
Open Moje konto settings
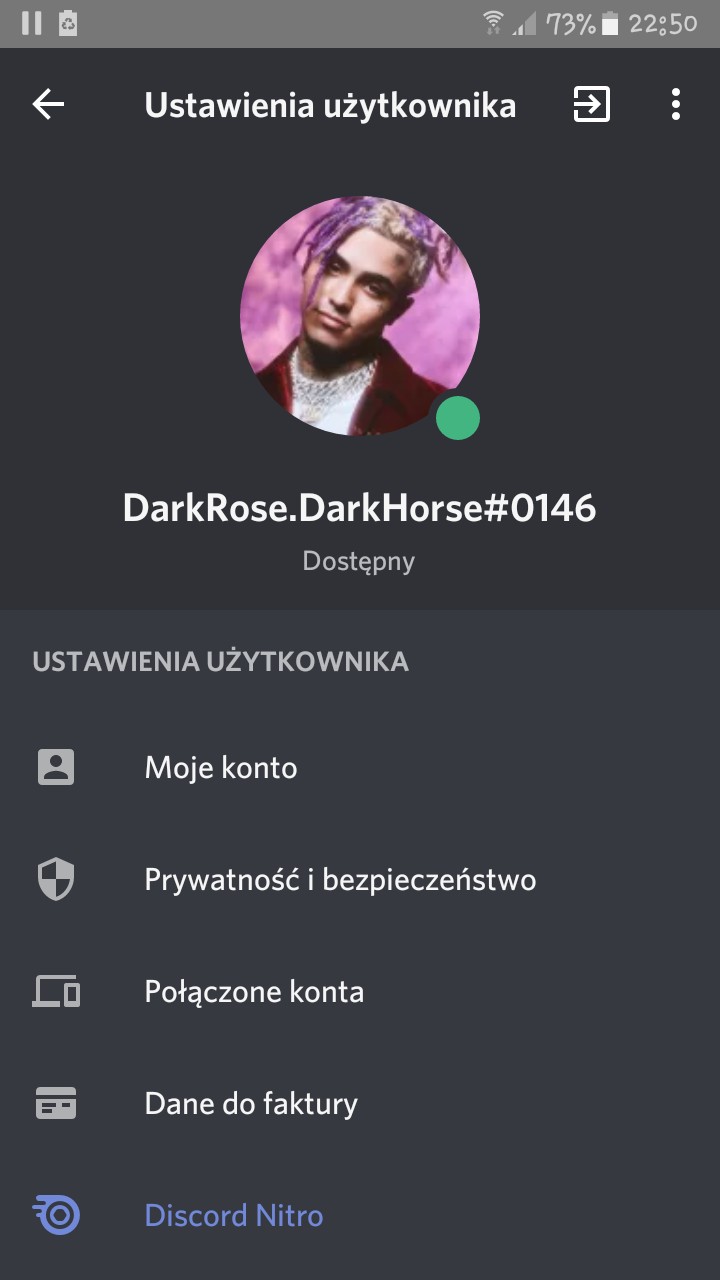(221, 768)
